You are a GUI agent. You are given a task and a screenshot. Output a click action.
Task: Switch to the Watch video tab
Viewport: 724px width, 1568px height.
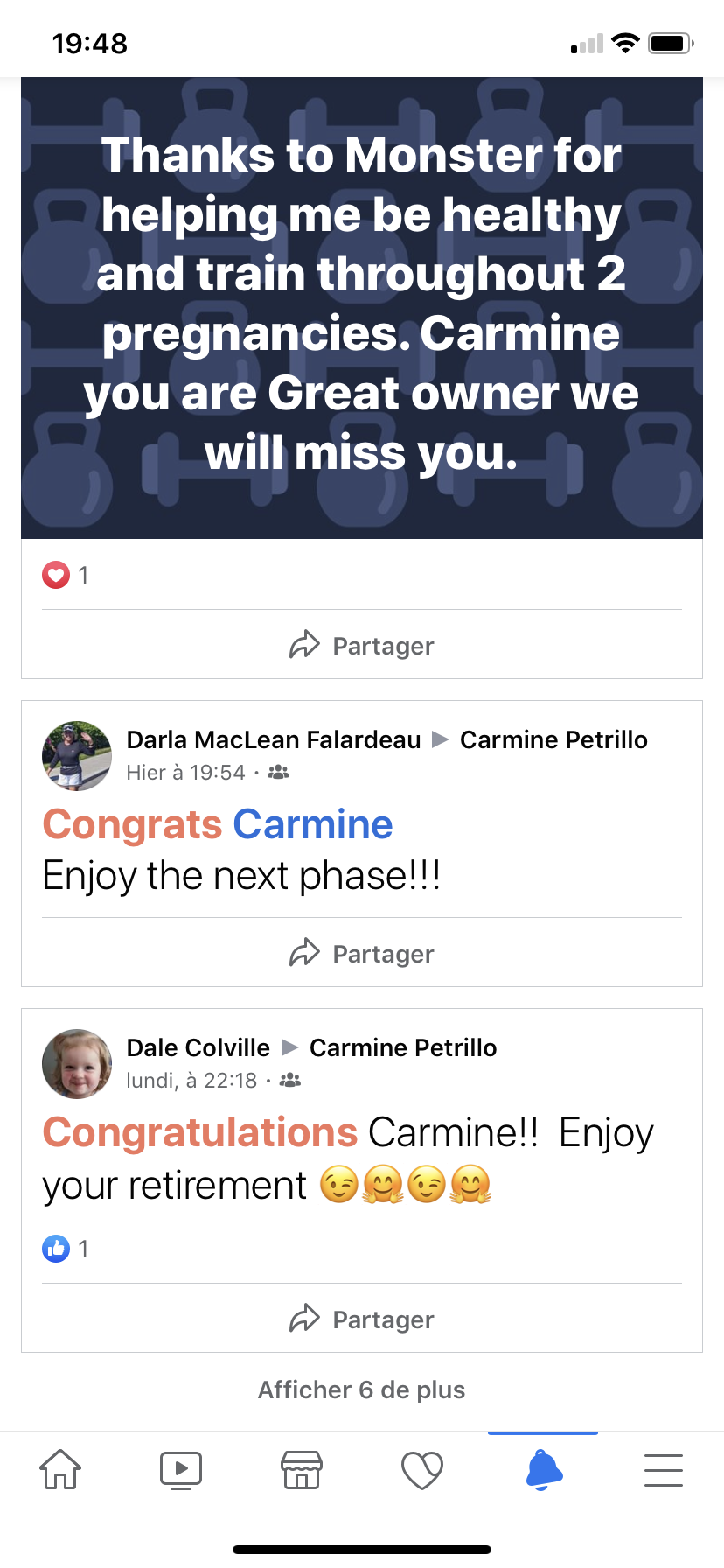[181, 1470]
